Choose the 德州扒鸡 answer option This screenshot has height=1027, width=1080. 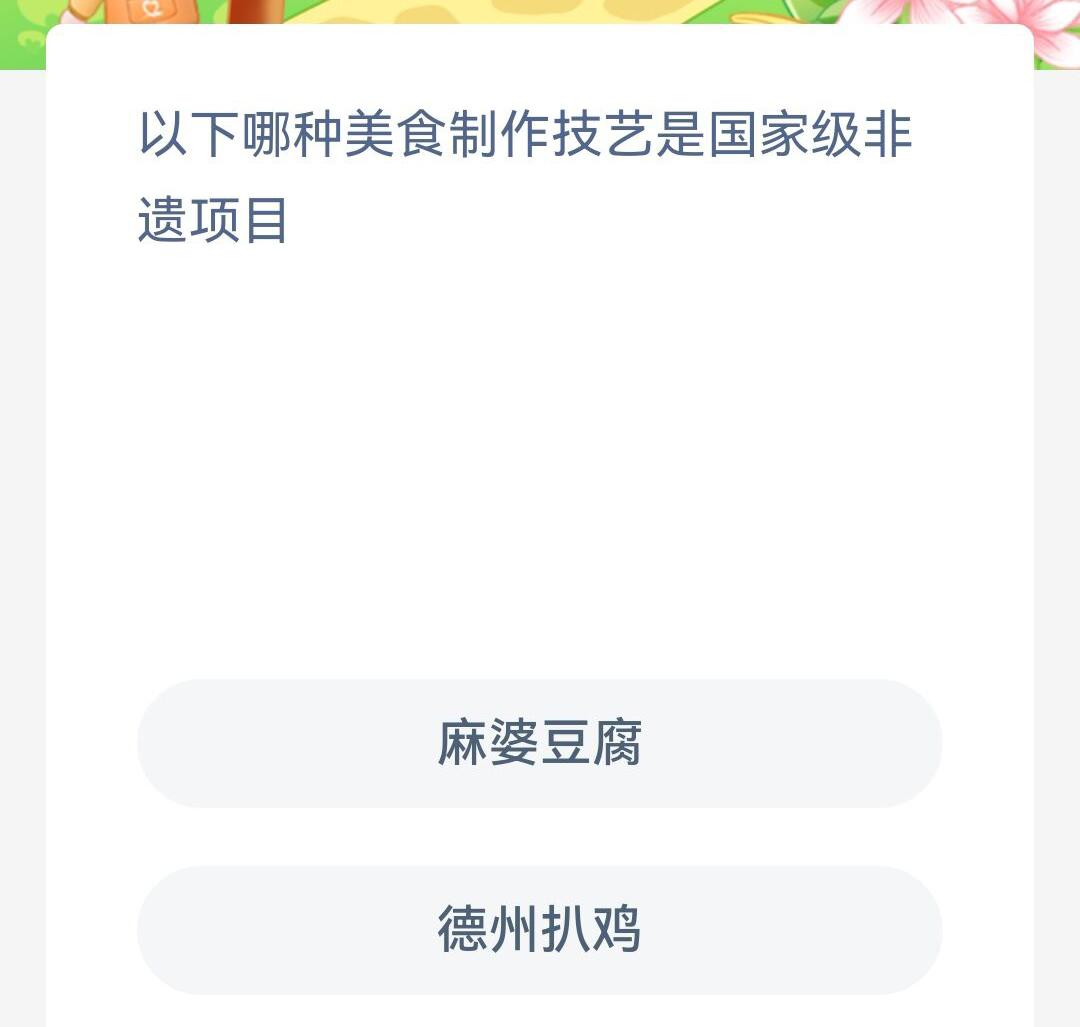click(x=540, y=930)
